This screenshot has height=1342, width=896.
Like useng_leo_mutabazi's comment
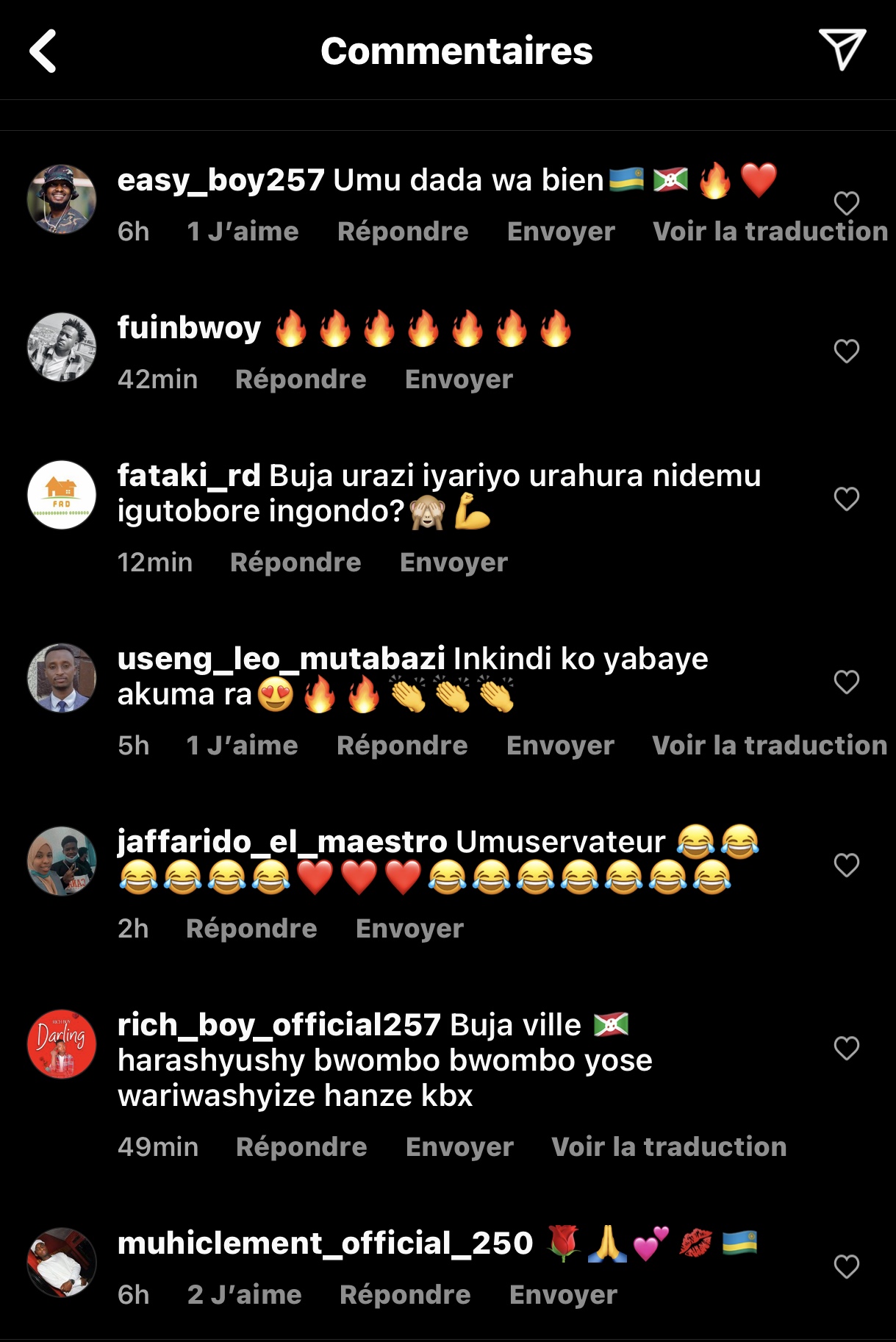846,682
